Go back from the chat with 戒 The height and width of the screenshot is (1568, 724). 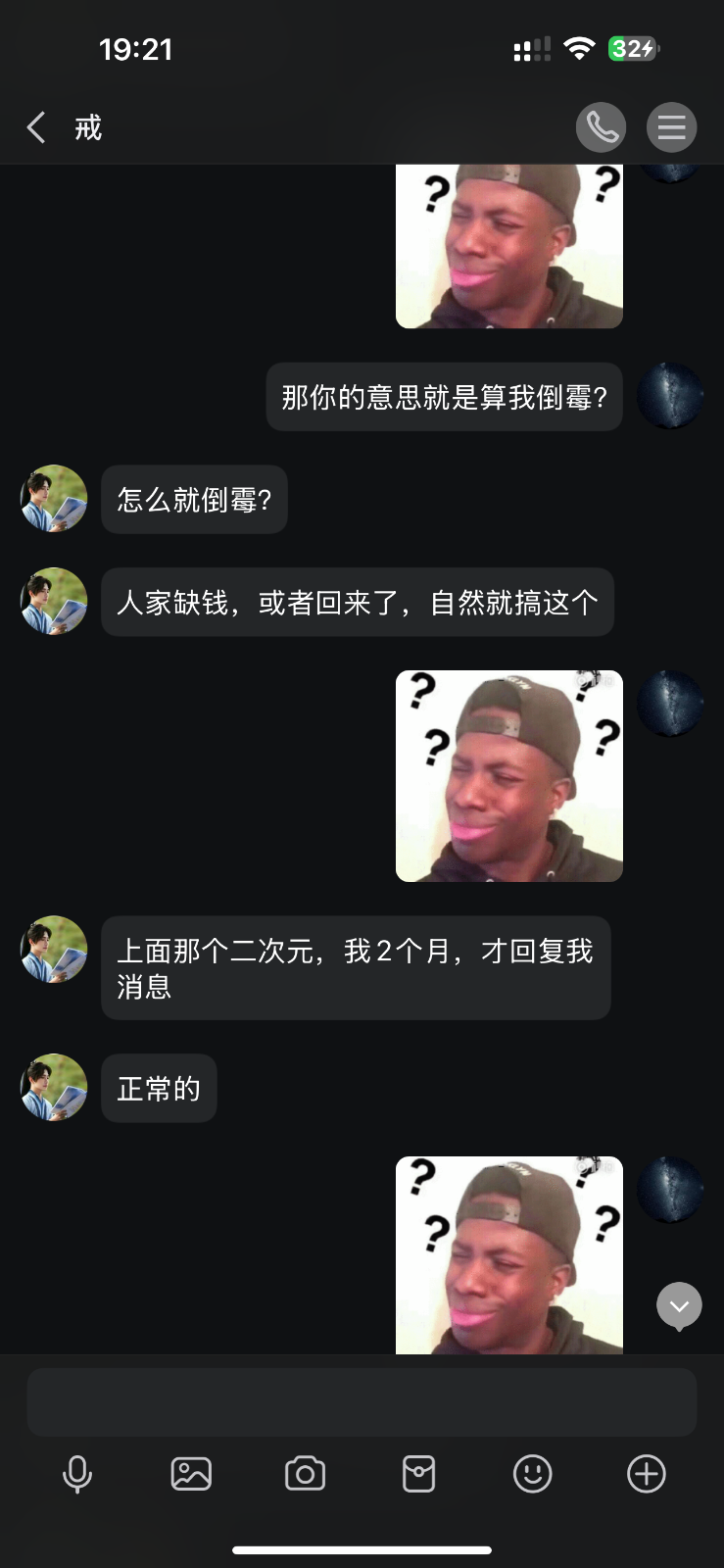coord(36,127)
